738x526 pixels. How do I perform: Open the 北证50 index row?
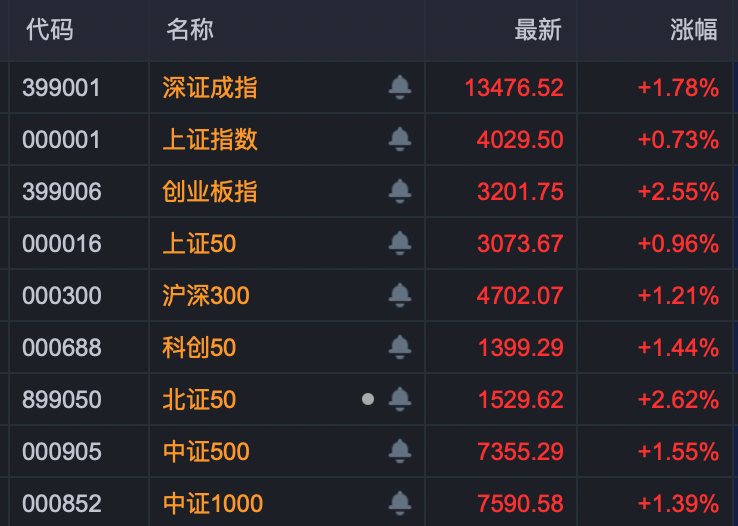click(199, 400)
